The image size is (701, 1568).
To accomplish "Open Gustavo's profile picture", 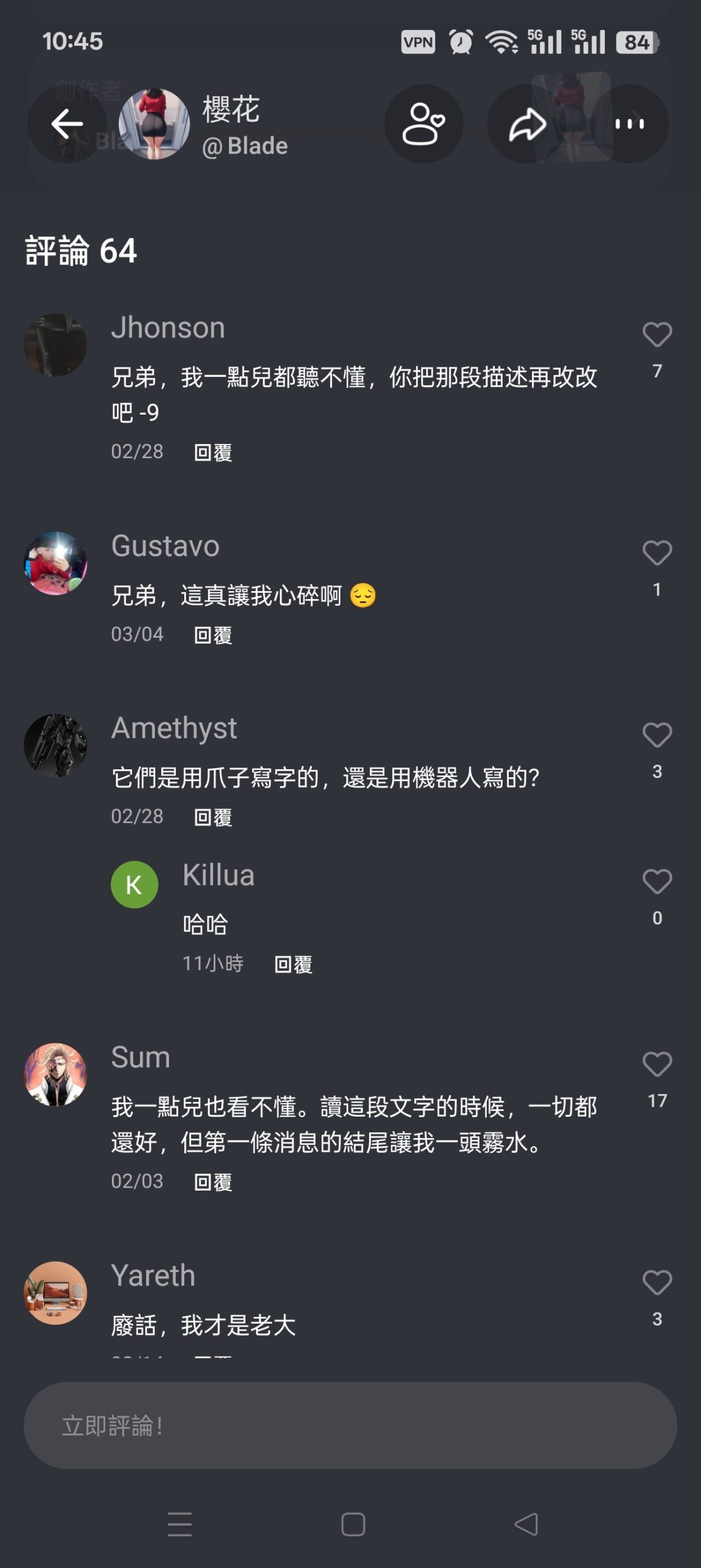I will coord(55,562).
